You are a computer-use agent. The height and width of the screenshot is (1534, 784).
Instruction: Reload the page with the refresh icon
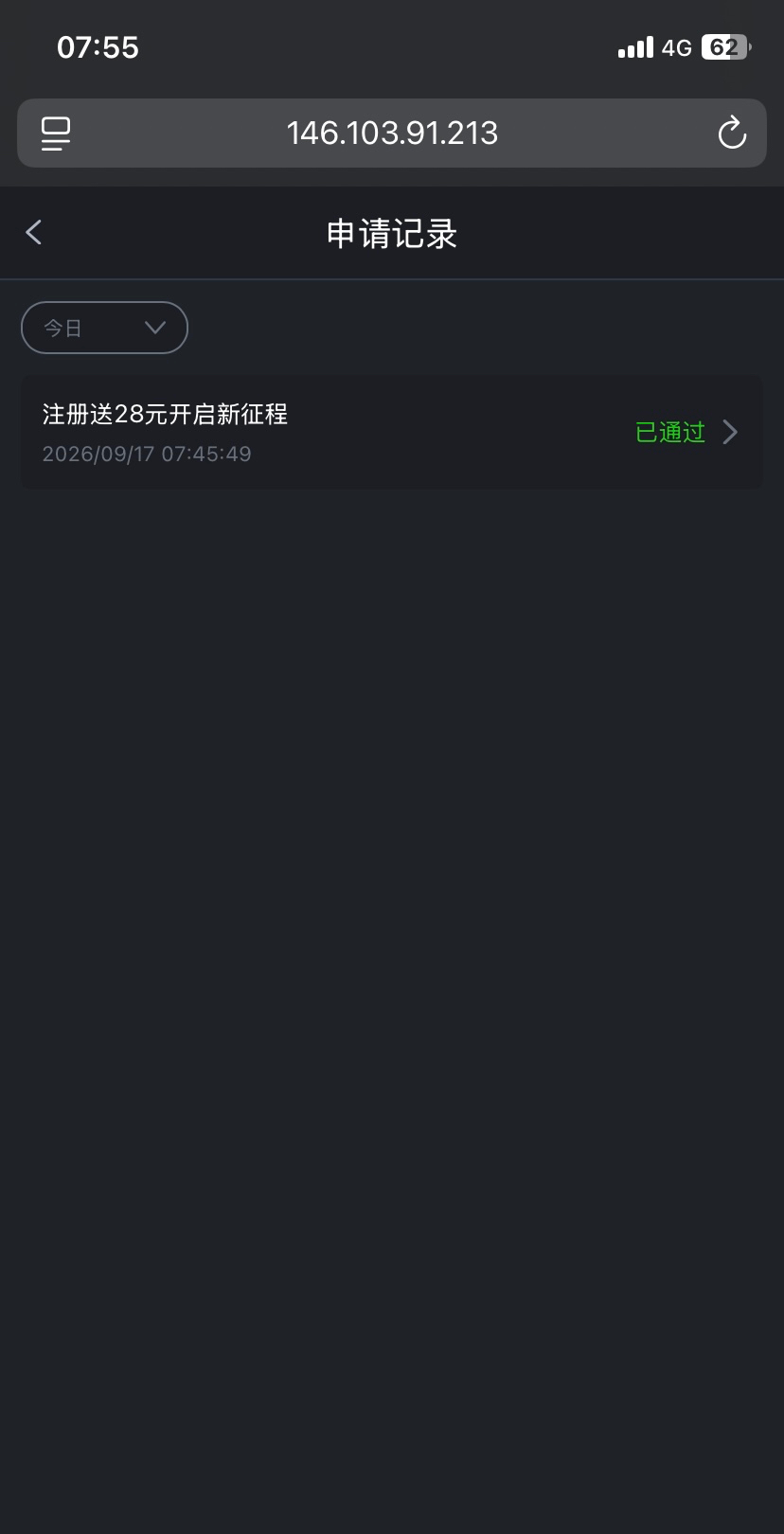pyautogui.click(x=732, y=134)
